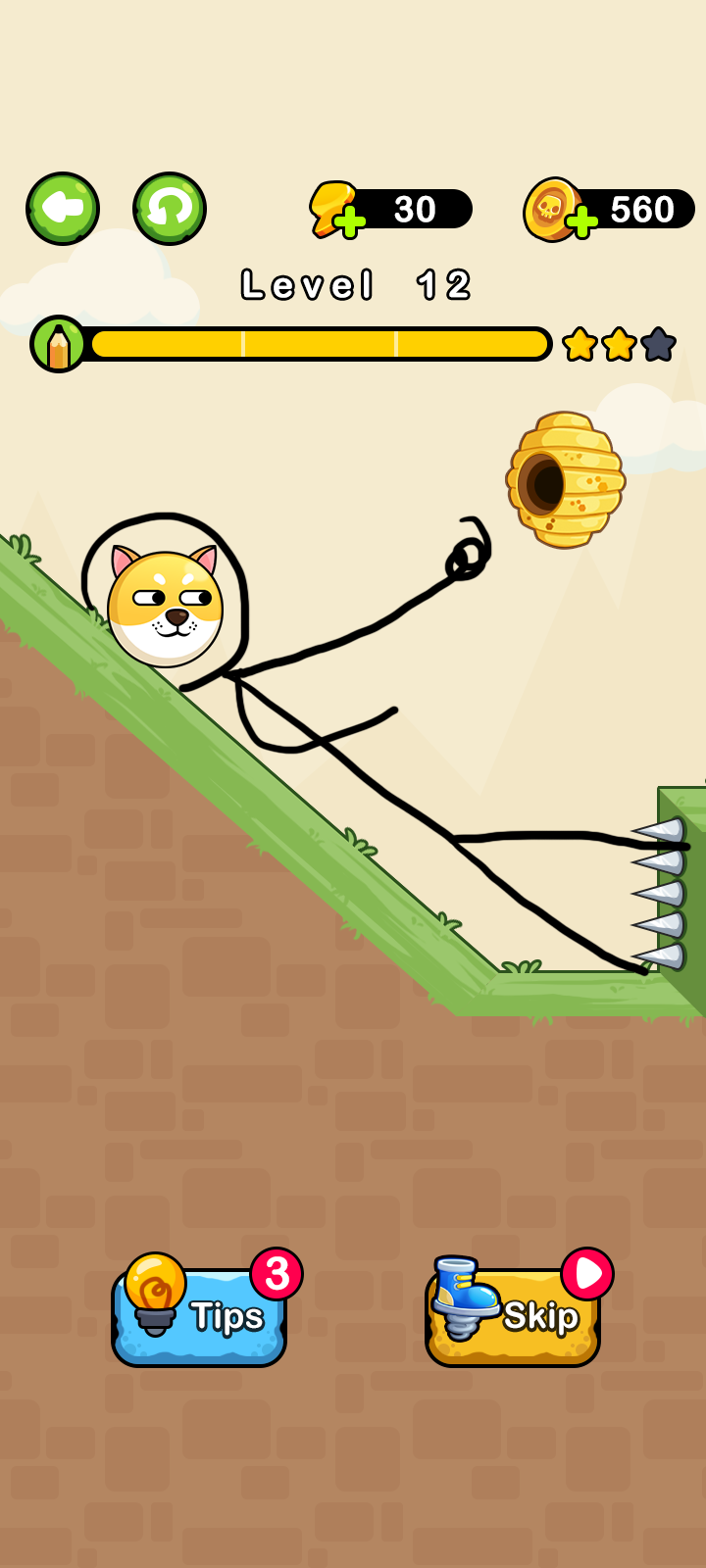Open Tips for a hint
The height and width of the screenshot is (1568, 706).
(x=200, y=1315)
